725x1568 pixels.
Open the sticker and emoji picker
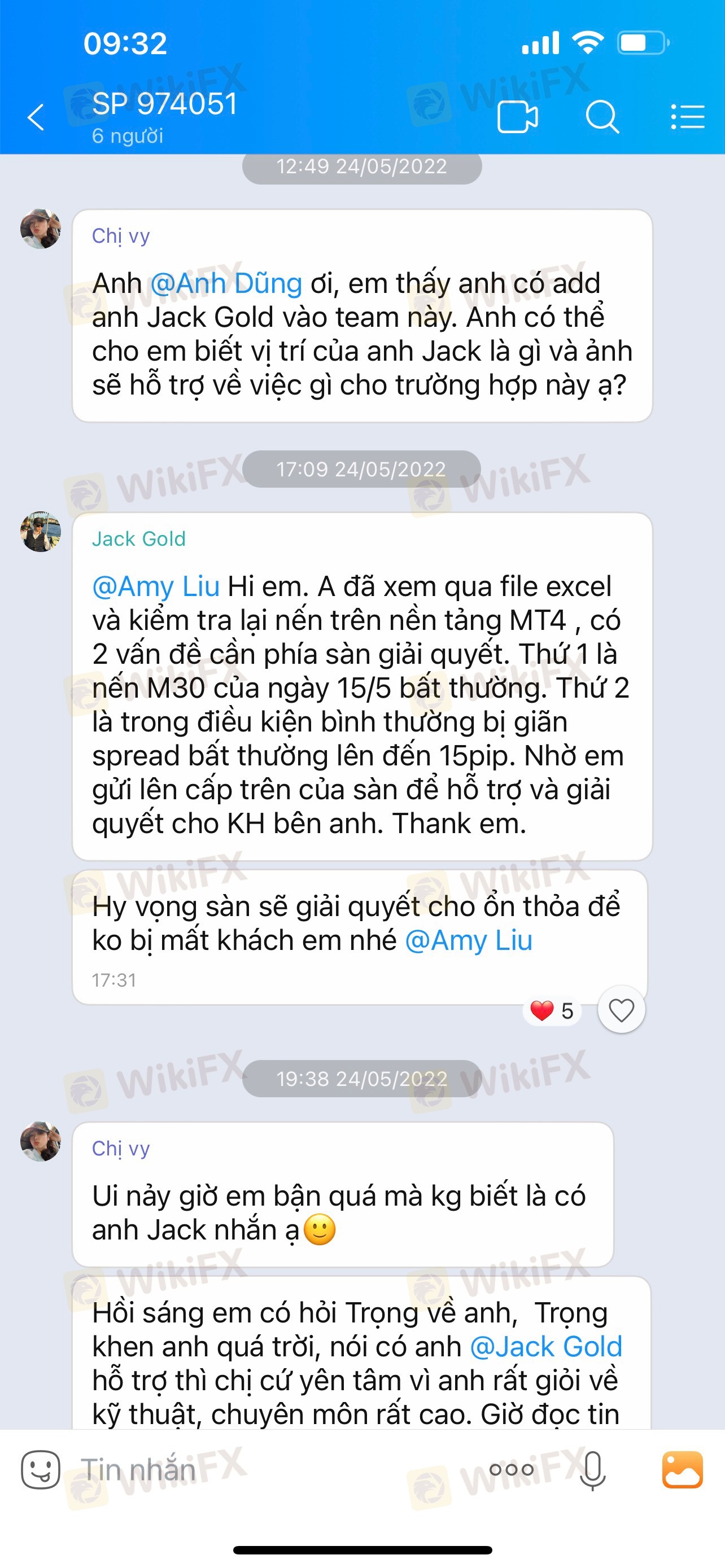pyautogui.click(x=41, y=1470)
